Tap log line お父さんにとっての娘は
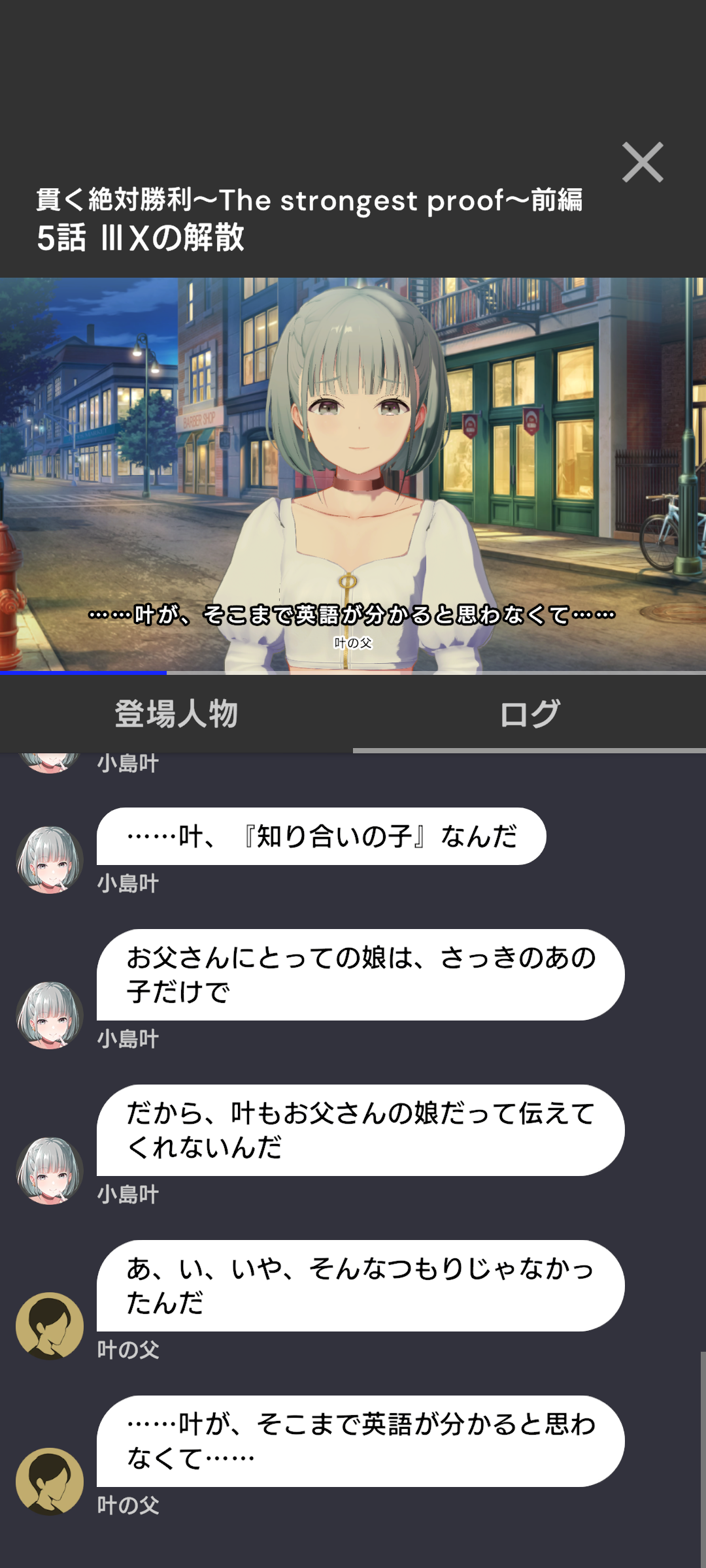Screen dimensions: 706x1568 tap(360, 975)
